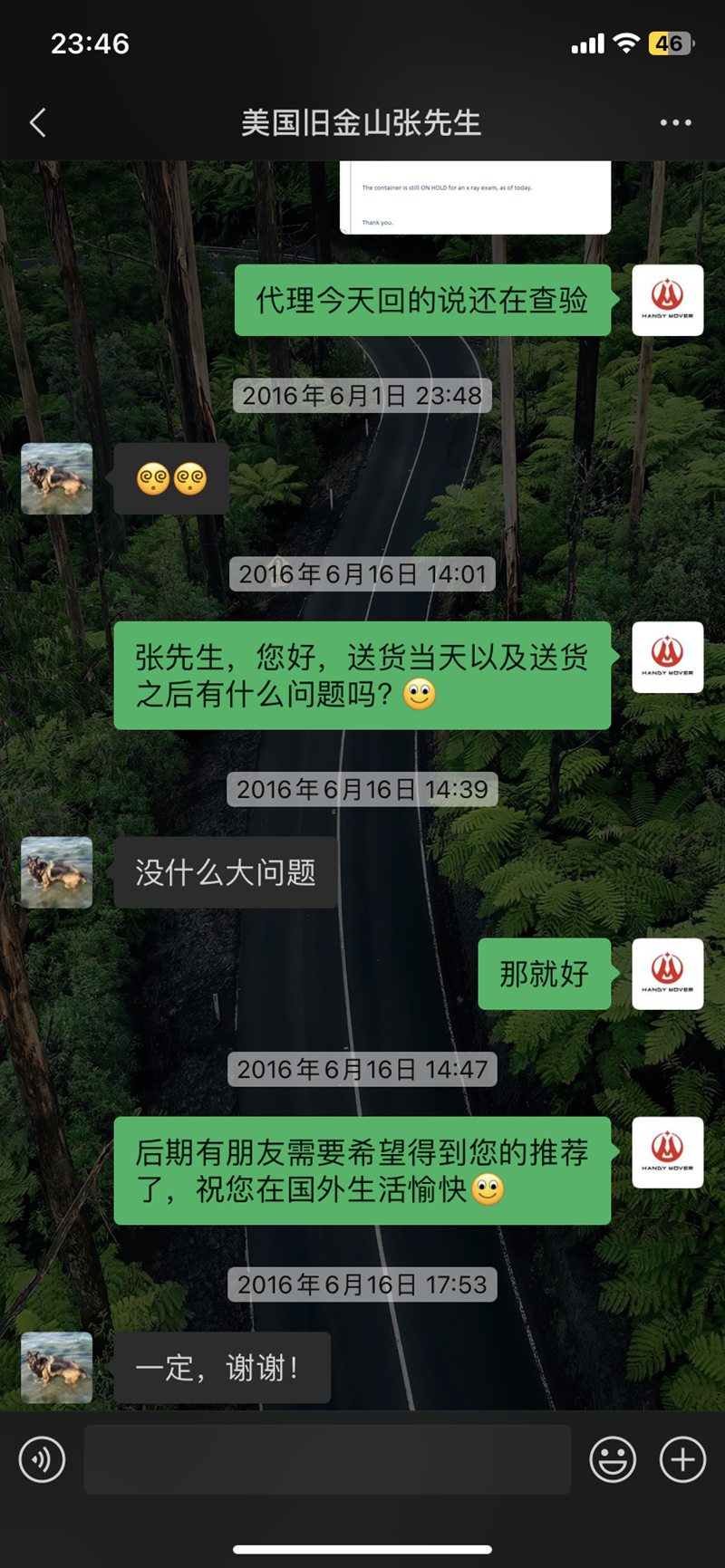Open chat info via three-dot menu
This screenshot has width=725, height=1568.
tap(675, 122)
